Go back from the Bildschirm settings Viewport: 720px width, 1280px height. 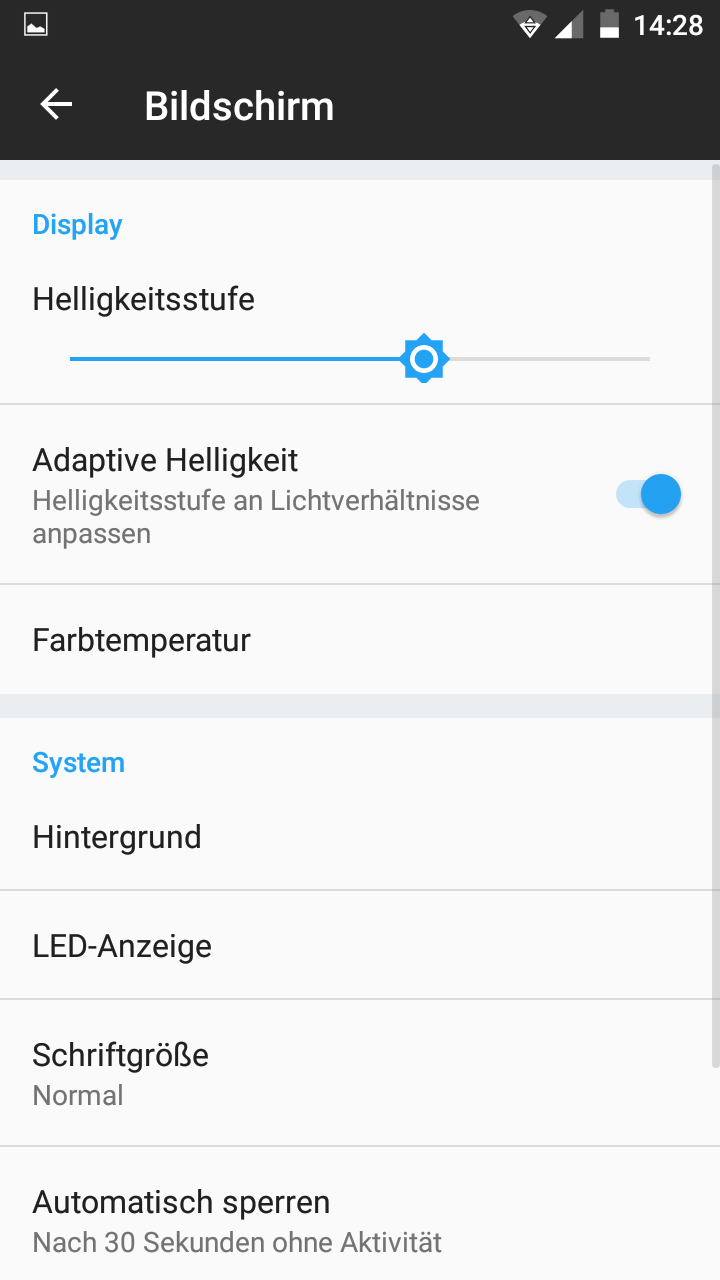(56, 105)
